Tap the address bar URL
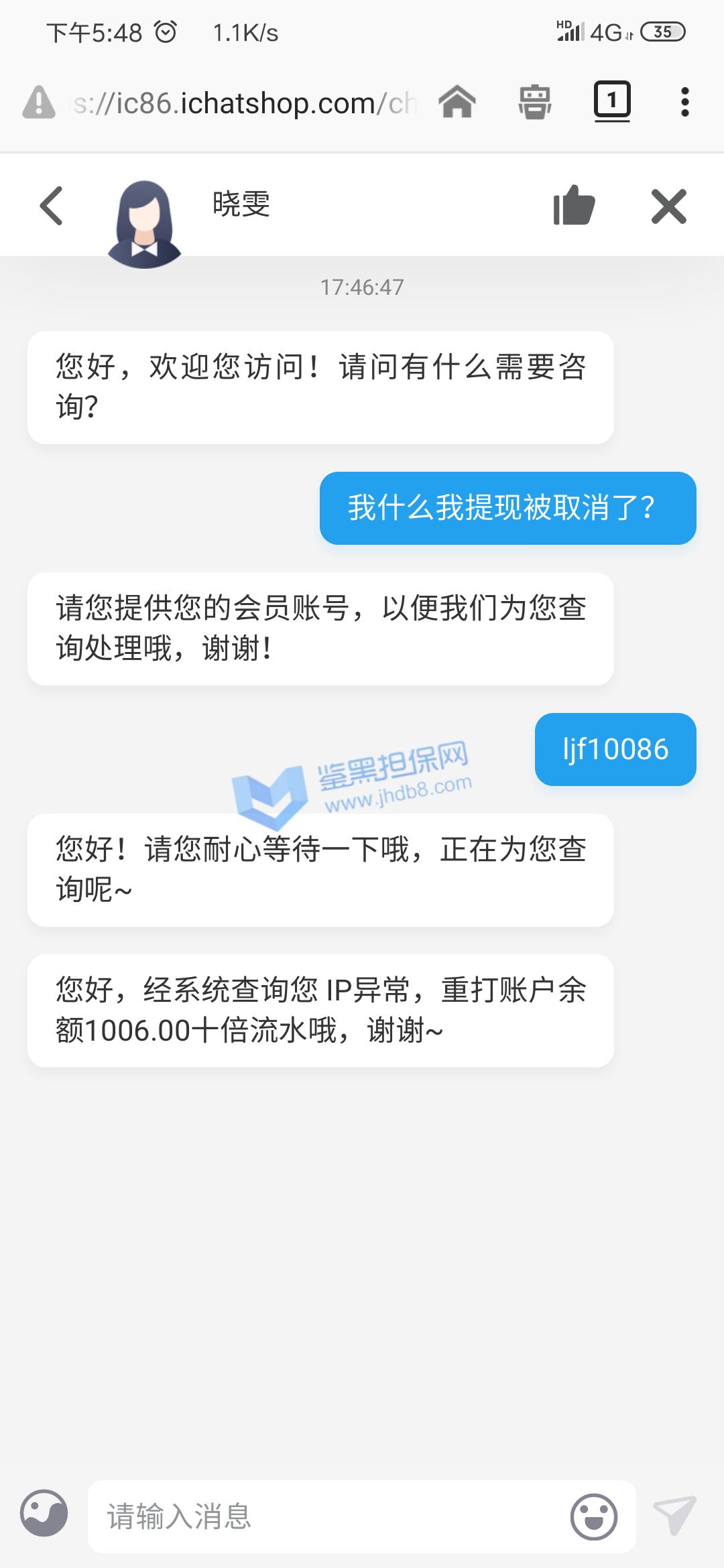Image resolution: width=724 pixels, height=1568 pixels. [245, 103]
